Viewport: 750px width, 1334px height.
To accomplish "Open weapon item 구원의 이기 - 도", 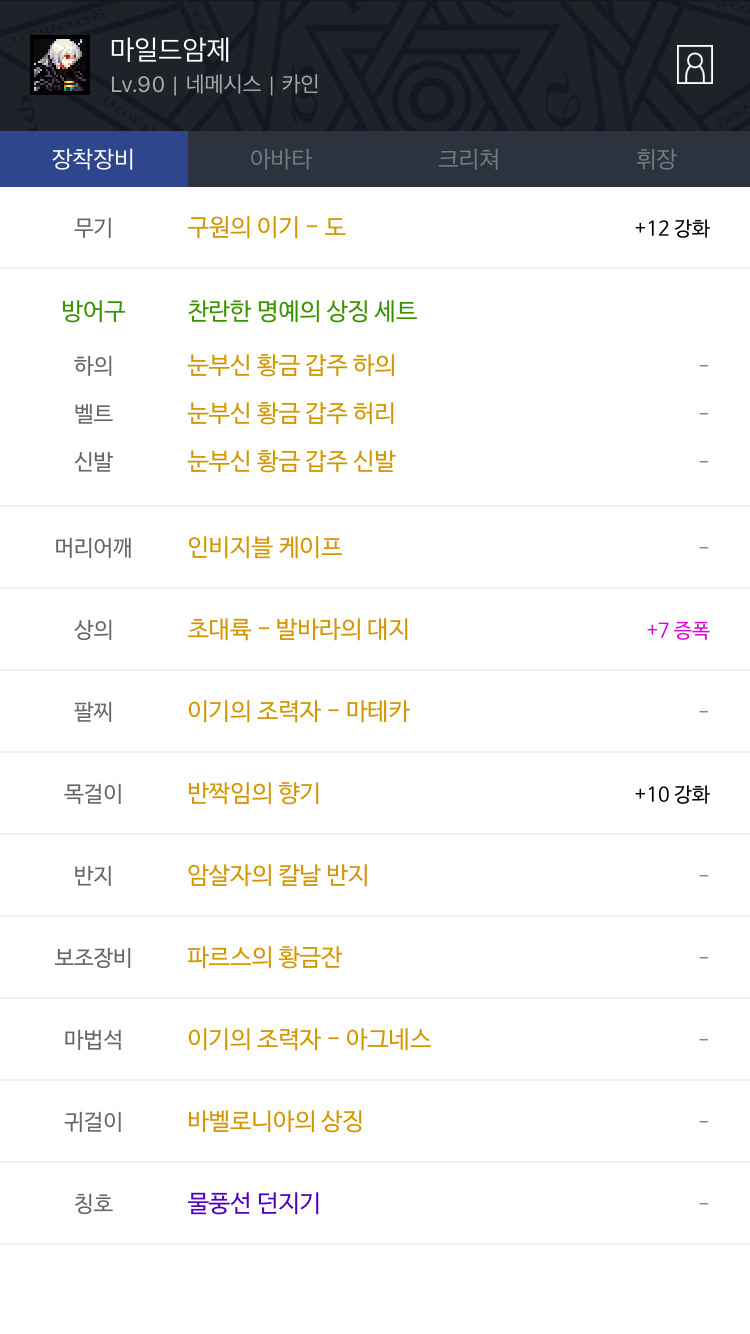I will click(x=267, y=227).
